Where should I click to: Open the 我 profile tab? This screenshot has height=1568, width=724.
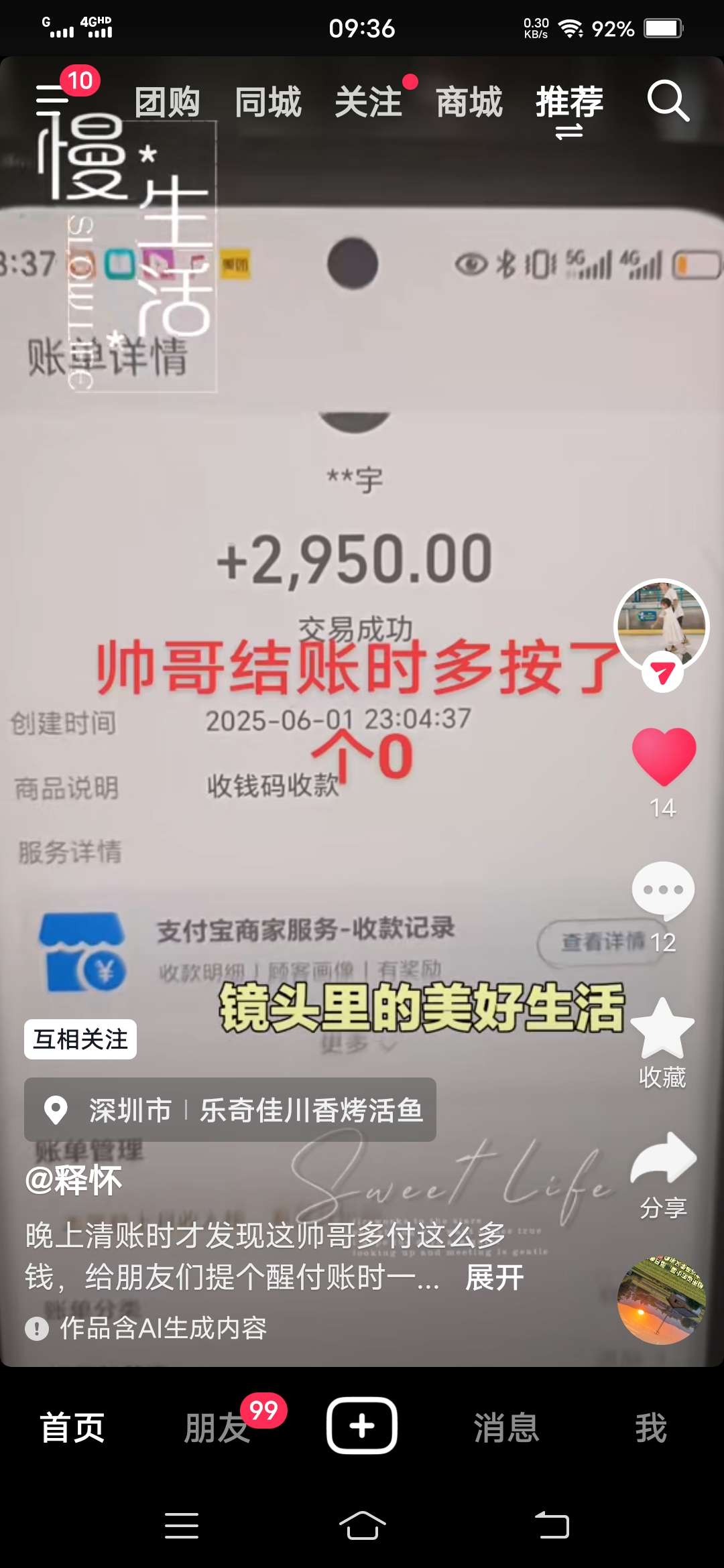click(x=651, y=1427)
